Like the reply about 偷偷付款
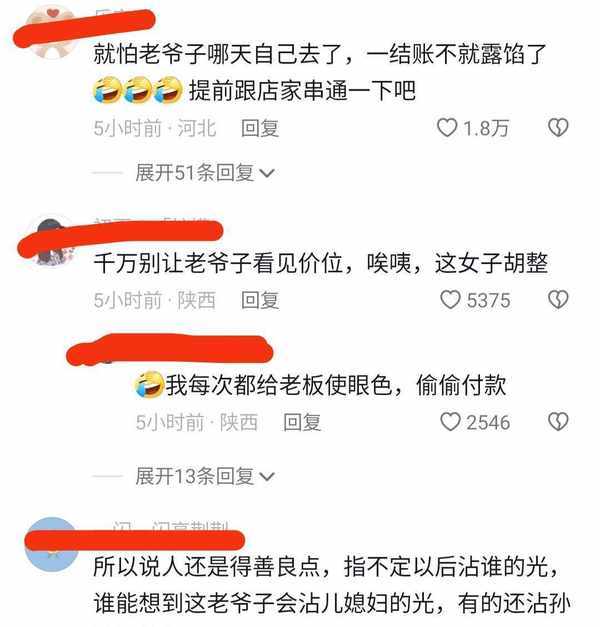 coord(450,422)
